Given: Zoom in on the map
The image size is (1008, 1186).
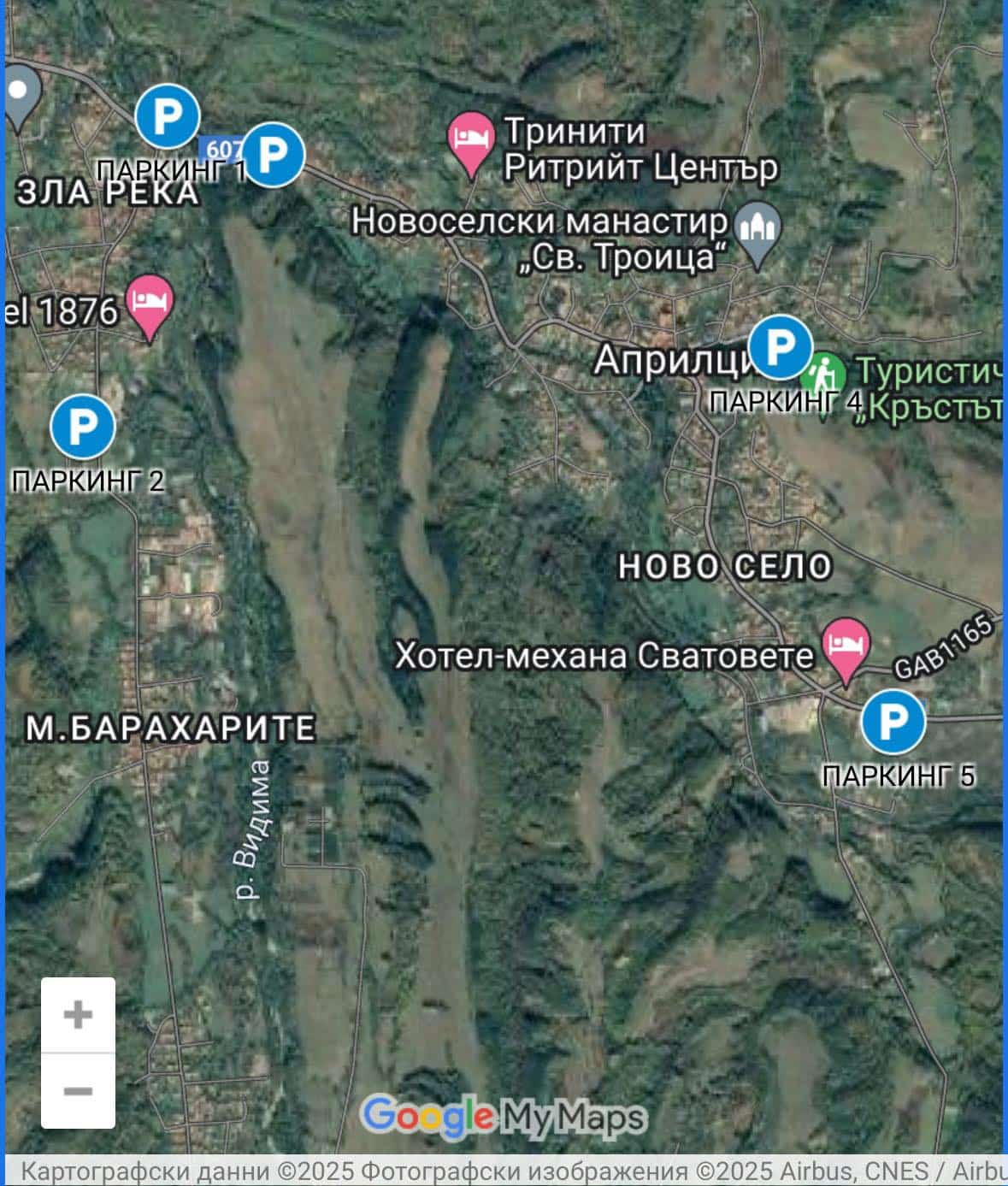Looking at the screenshot, I should (x=78, y=1015).
